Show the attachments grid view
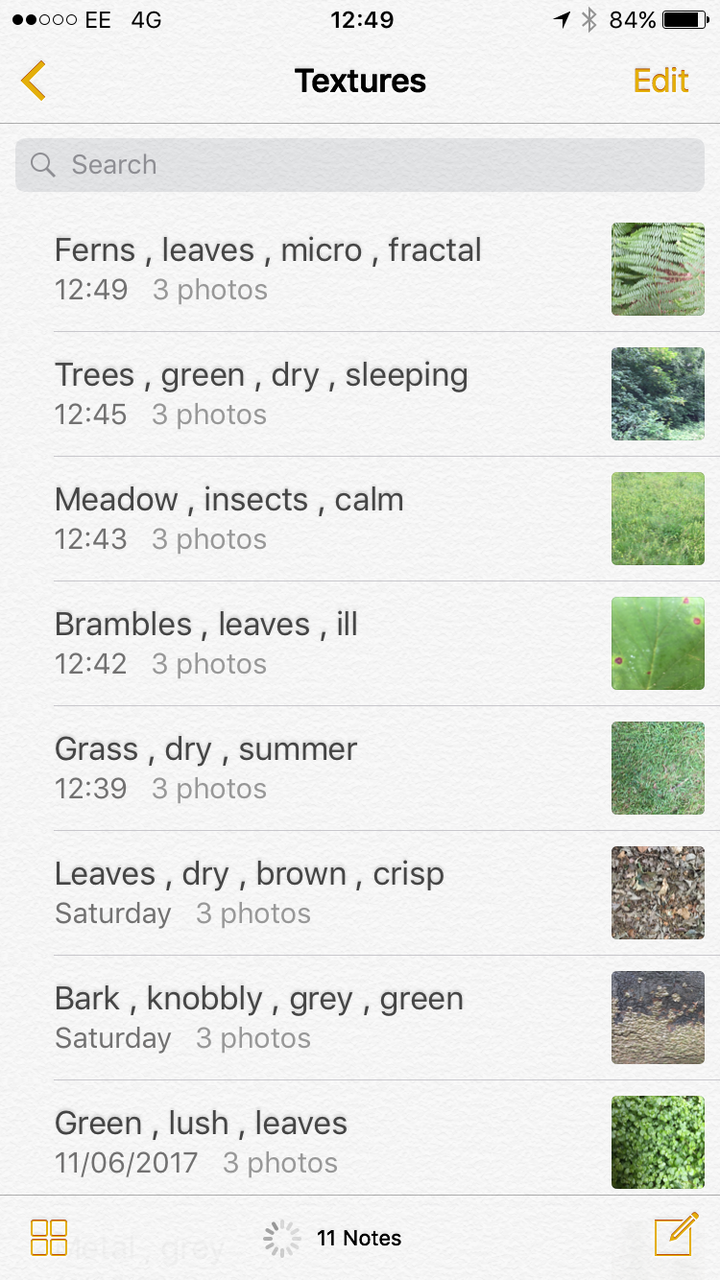This screenshot has width=720, height=1280. [49, 1237]
